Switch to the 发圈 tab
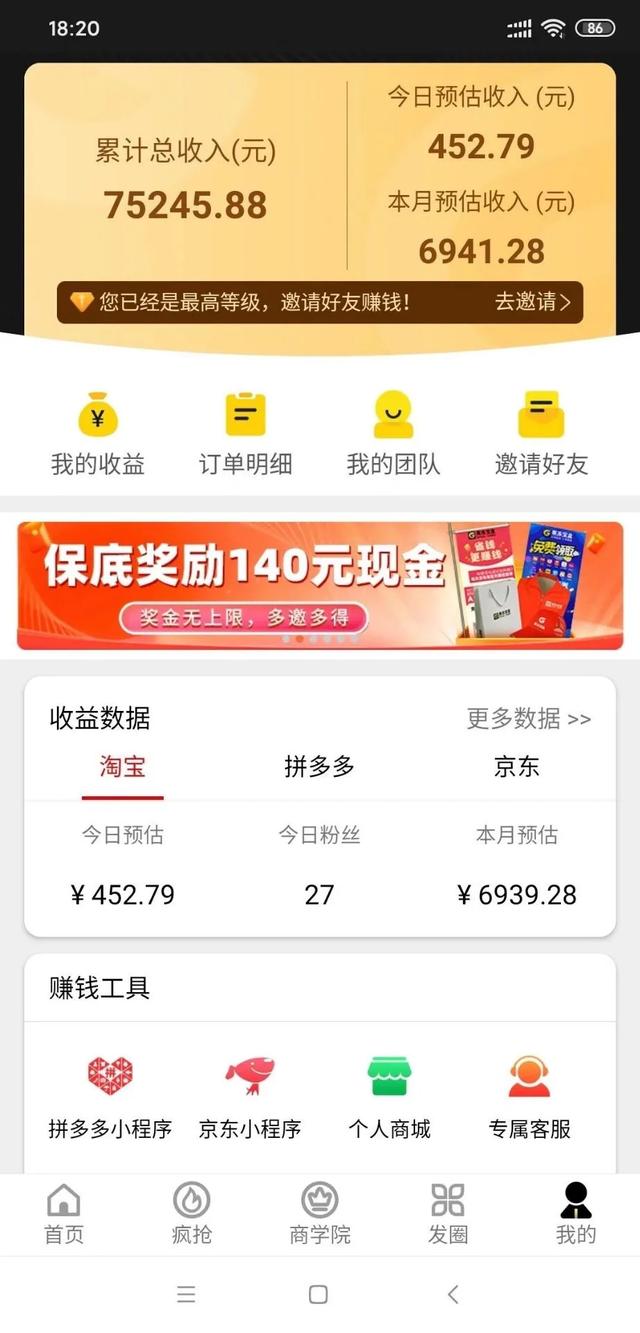This screenshot has width=640, height=1333. (x=448, y=1213)
